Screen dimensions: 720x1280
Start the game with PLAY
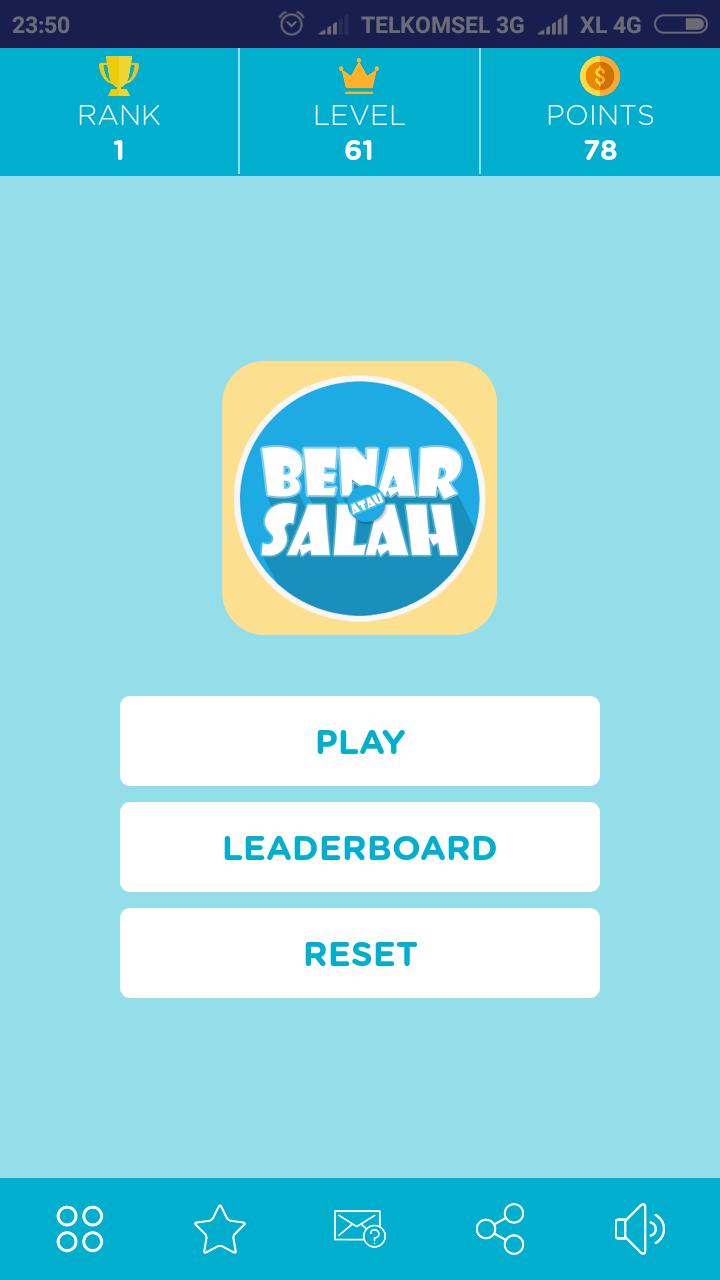(x=360, y=741)
